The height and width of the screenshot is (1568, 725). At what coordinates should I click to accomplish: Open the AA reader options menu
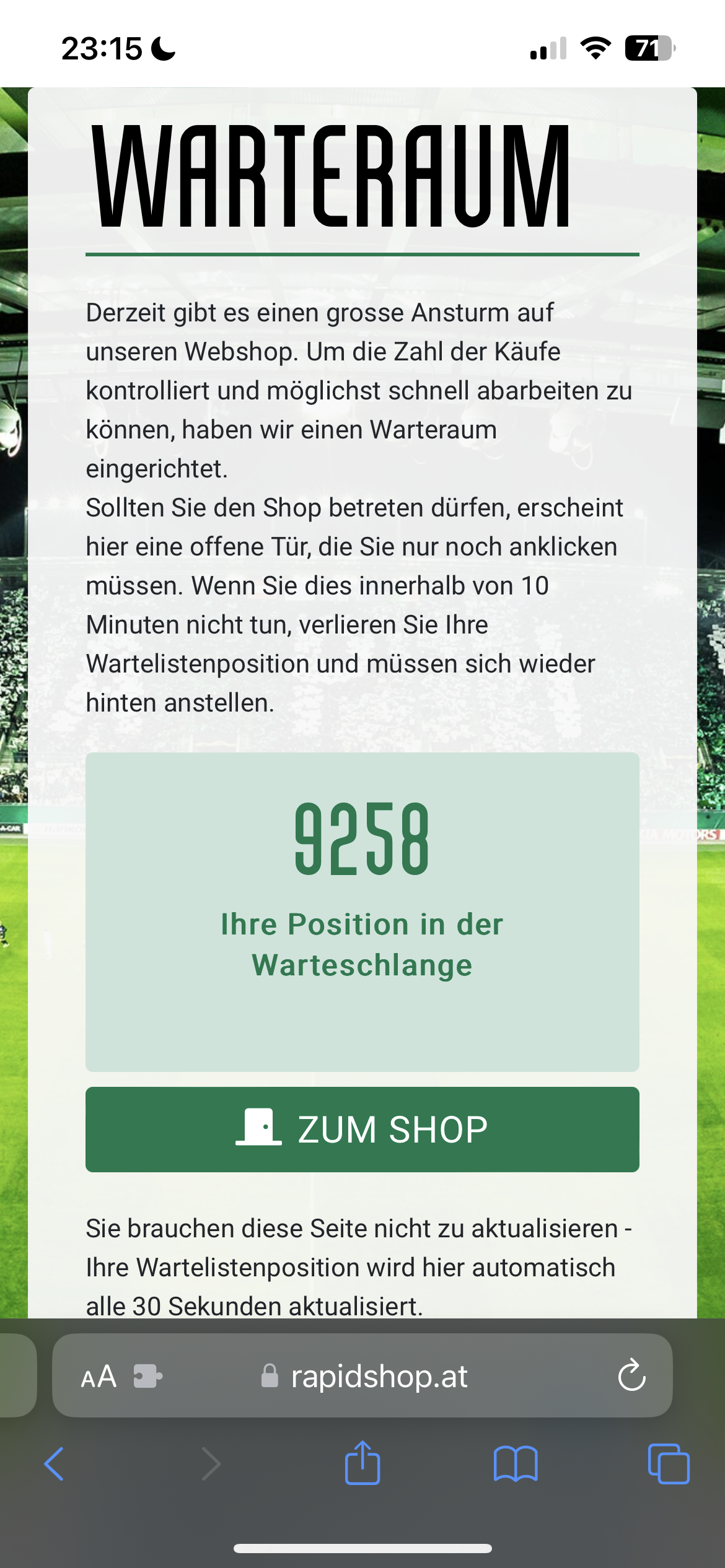pos(99,1377)
